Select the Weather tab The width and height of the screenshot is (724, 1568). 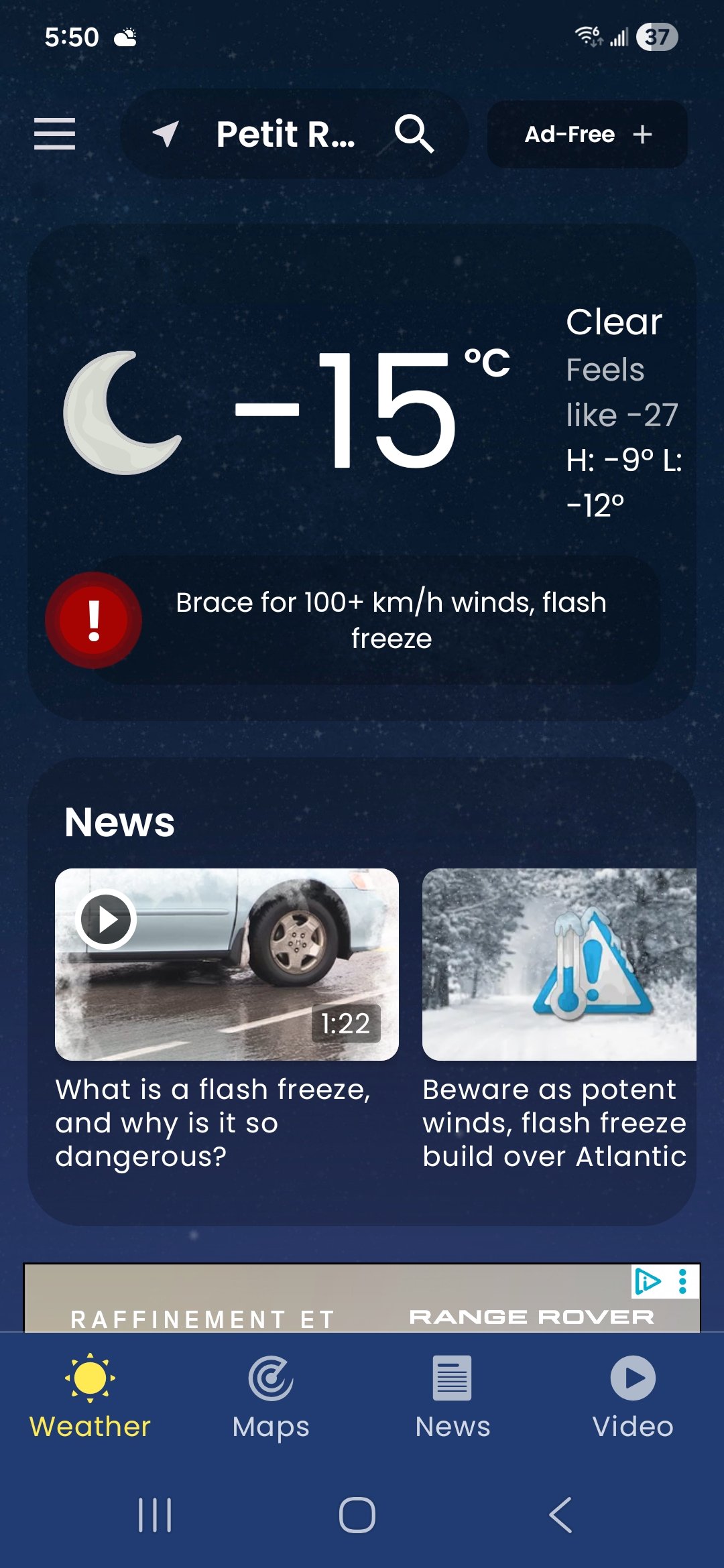click(90, 1397)
